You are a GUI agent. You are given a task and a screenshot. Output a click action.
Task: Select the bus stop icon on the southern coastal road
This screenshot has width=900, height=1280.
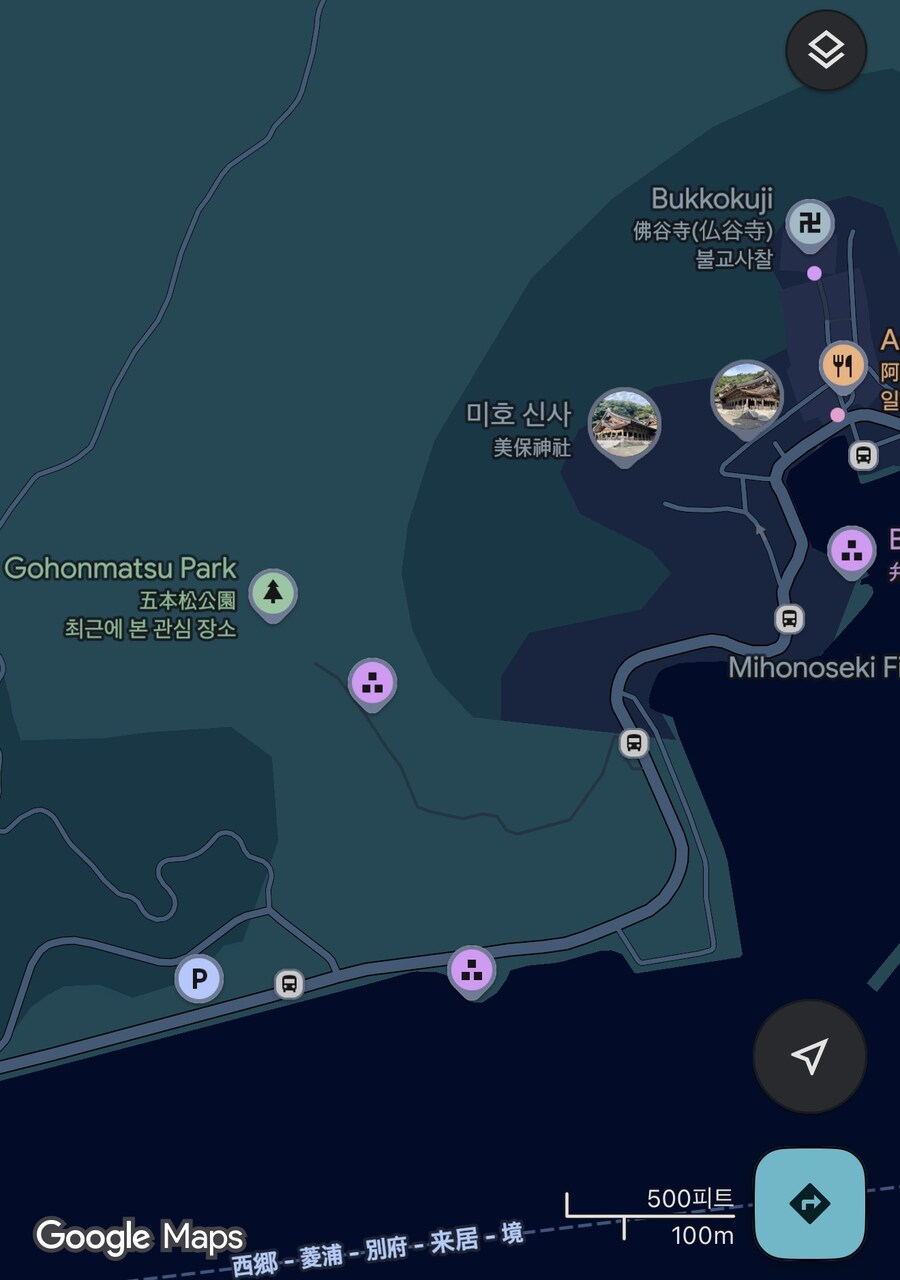point(290,985)
